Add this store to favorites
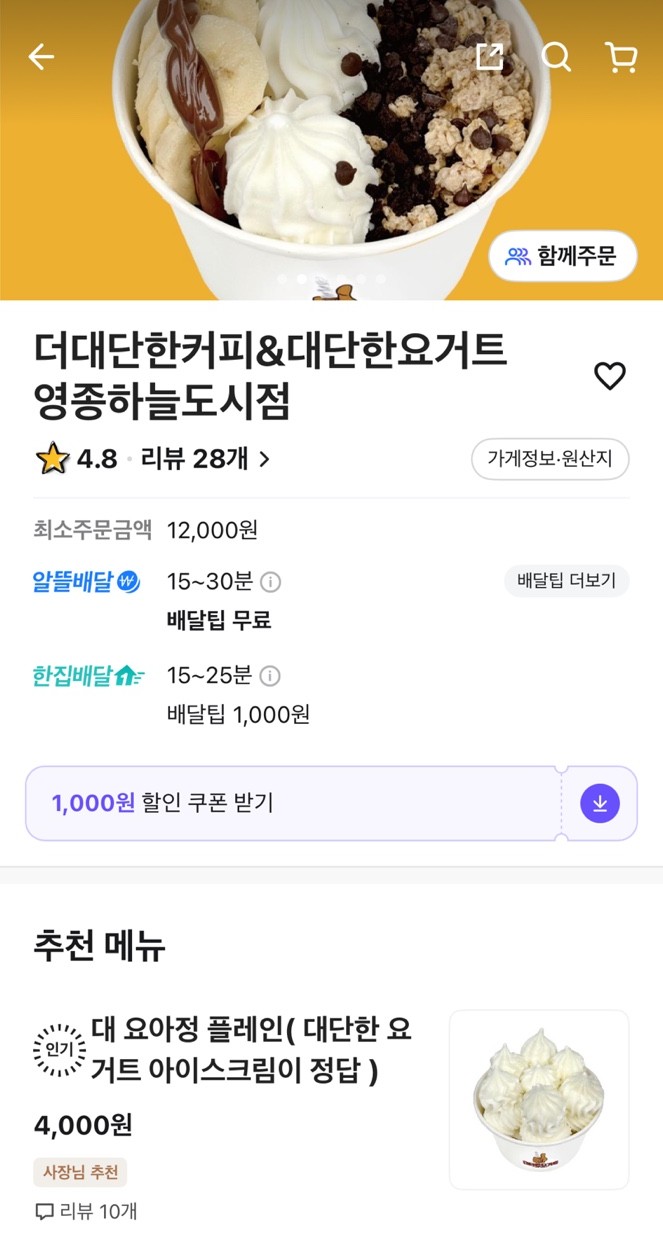This screenshot has width=663, height=1238. pos(610,377)
